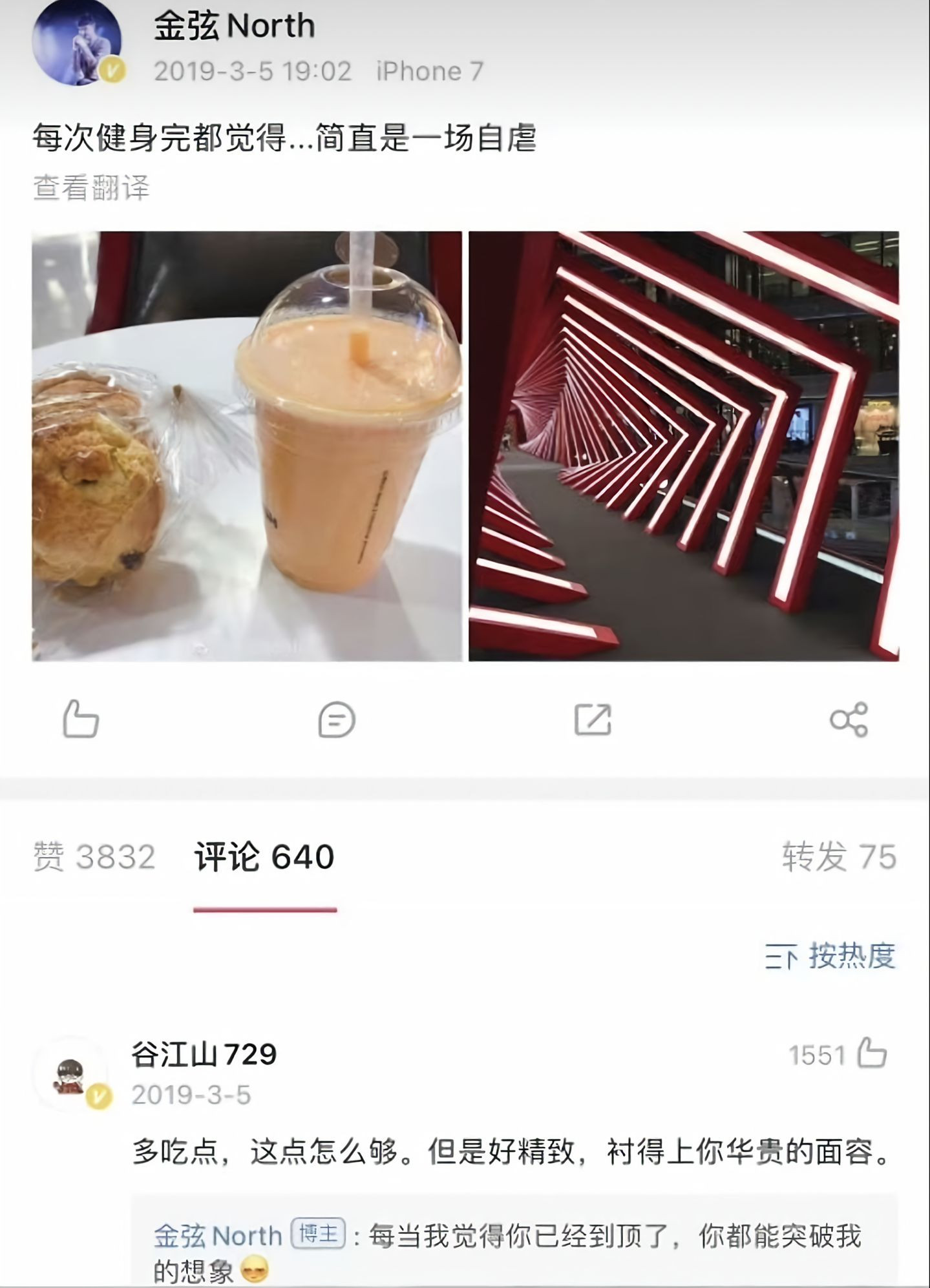The height and width of the screenshot is (1288, 930).
Task: Open 金弦North's profile avatar
Action: click(77, 43)
